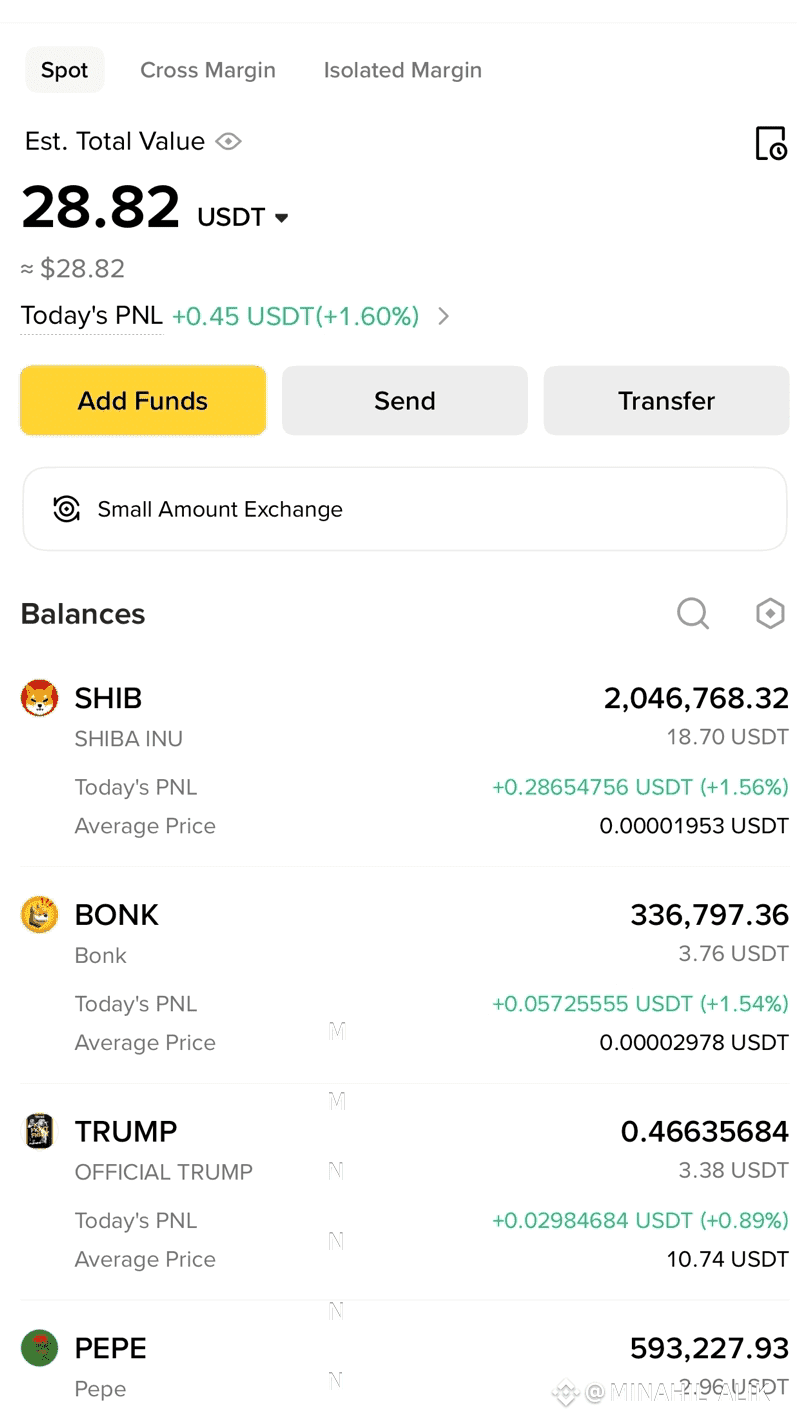Switch to the Cross Margin tab
797x1418 pixels.
[x=207, y=70]
